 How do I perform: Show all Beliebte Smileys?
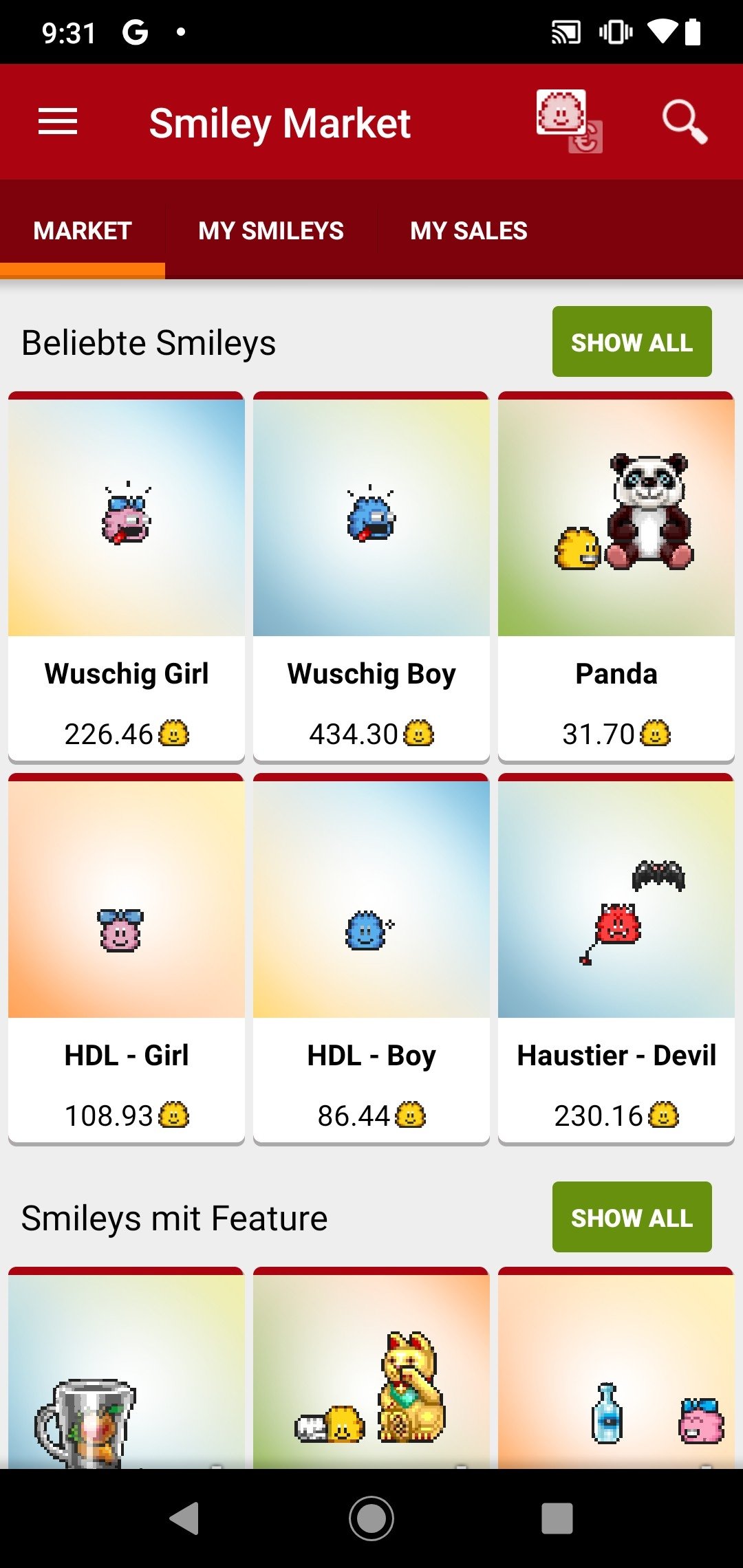click(x=632, y=342)
